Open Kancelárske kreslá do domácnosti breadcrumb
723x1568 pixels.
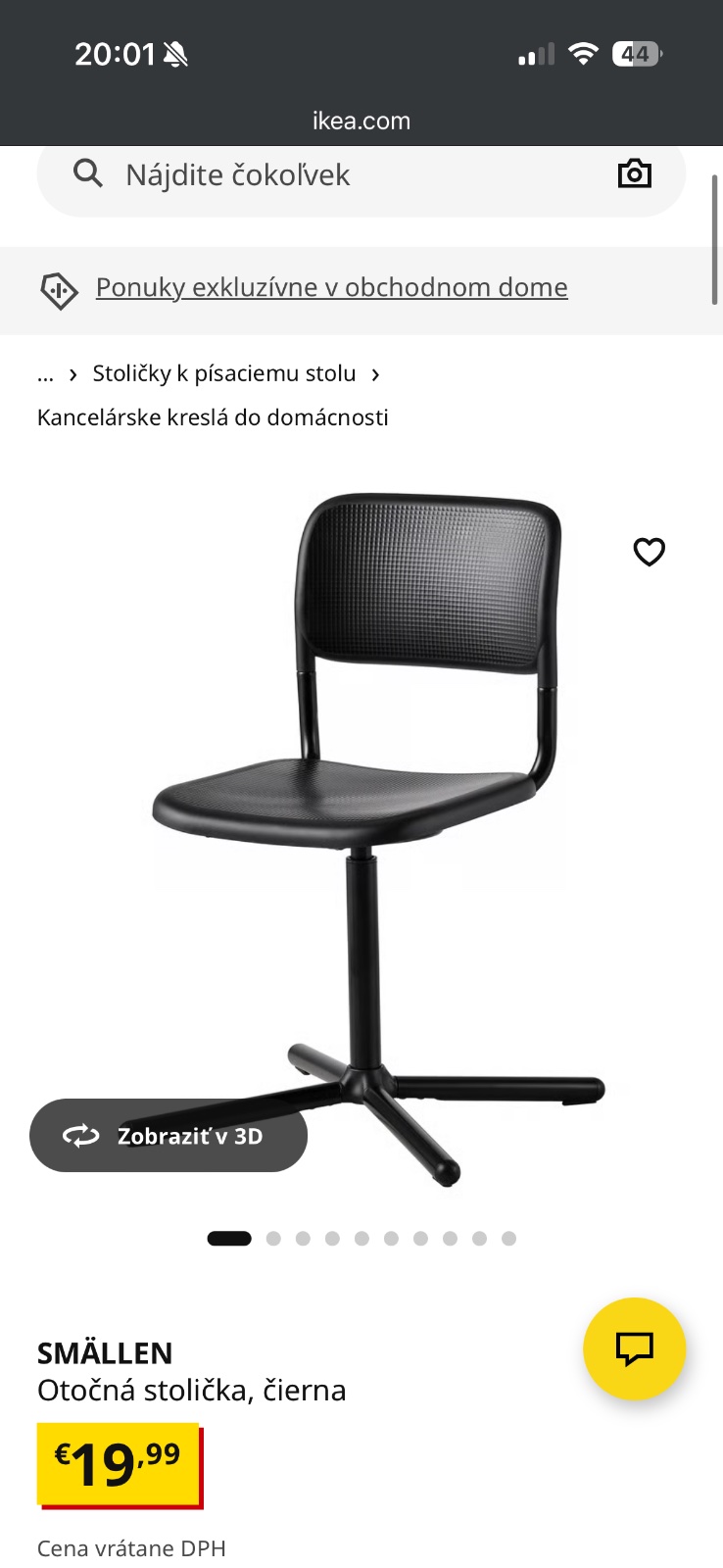(213, 417)
